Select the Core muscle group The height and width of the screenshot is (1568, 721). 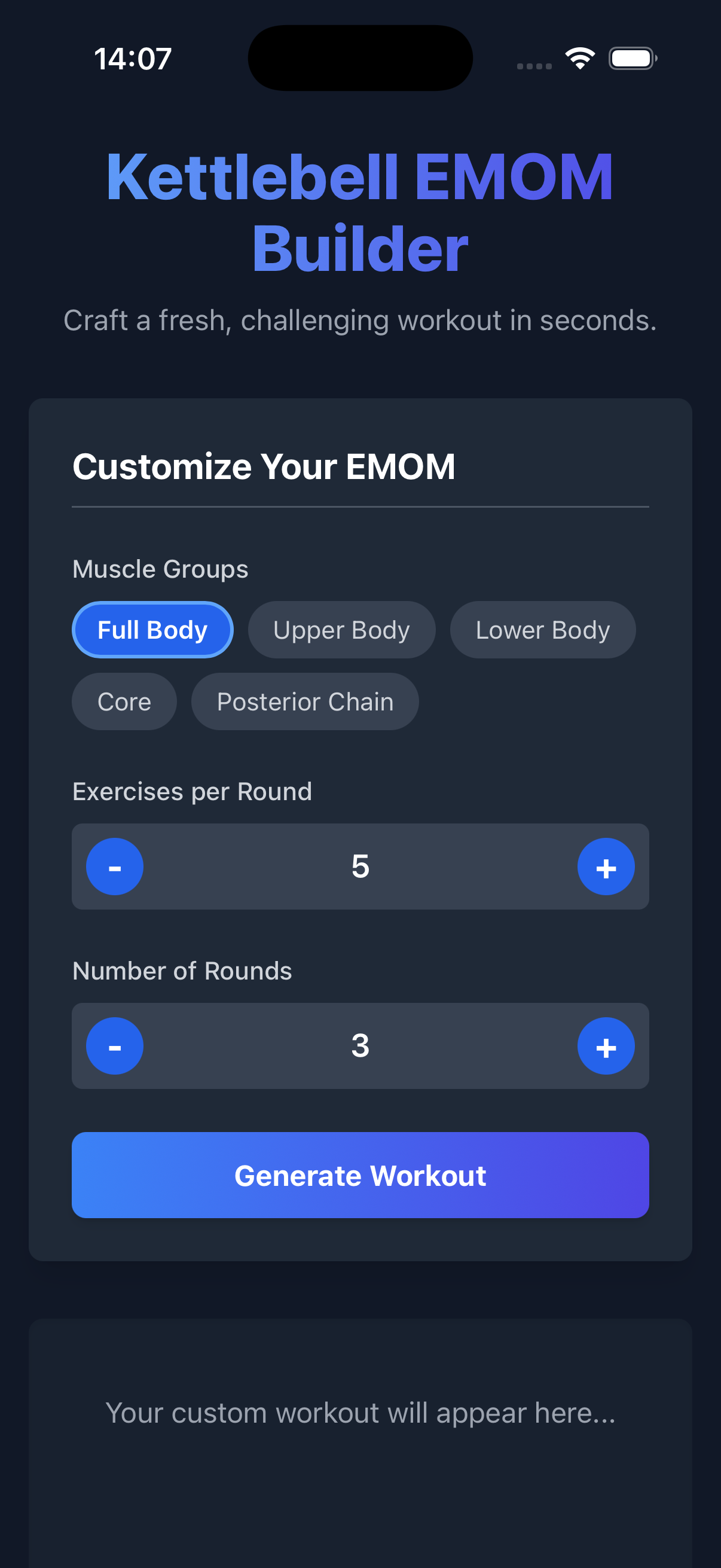click(x=124, y=701)
